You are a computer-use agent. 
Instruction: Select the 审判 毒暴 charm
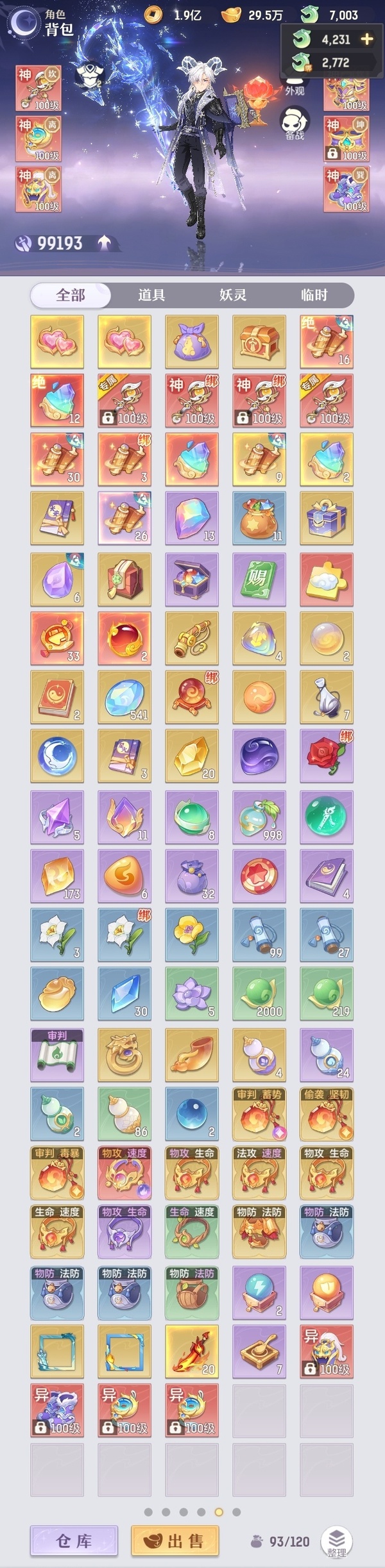[57, 1172]
